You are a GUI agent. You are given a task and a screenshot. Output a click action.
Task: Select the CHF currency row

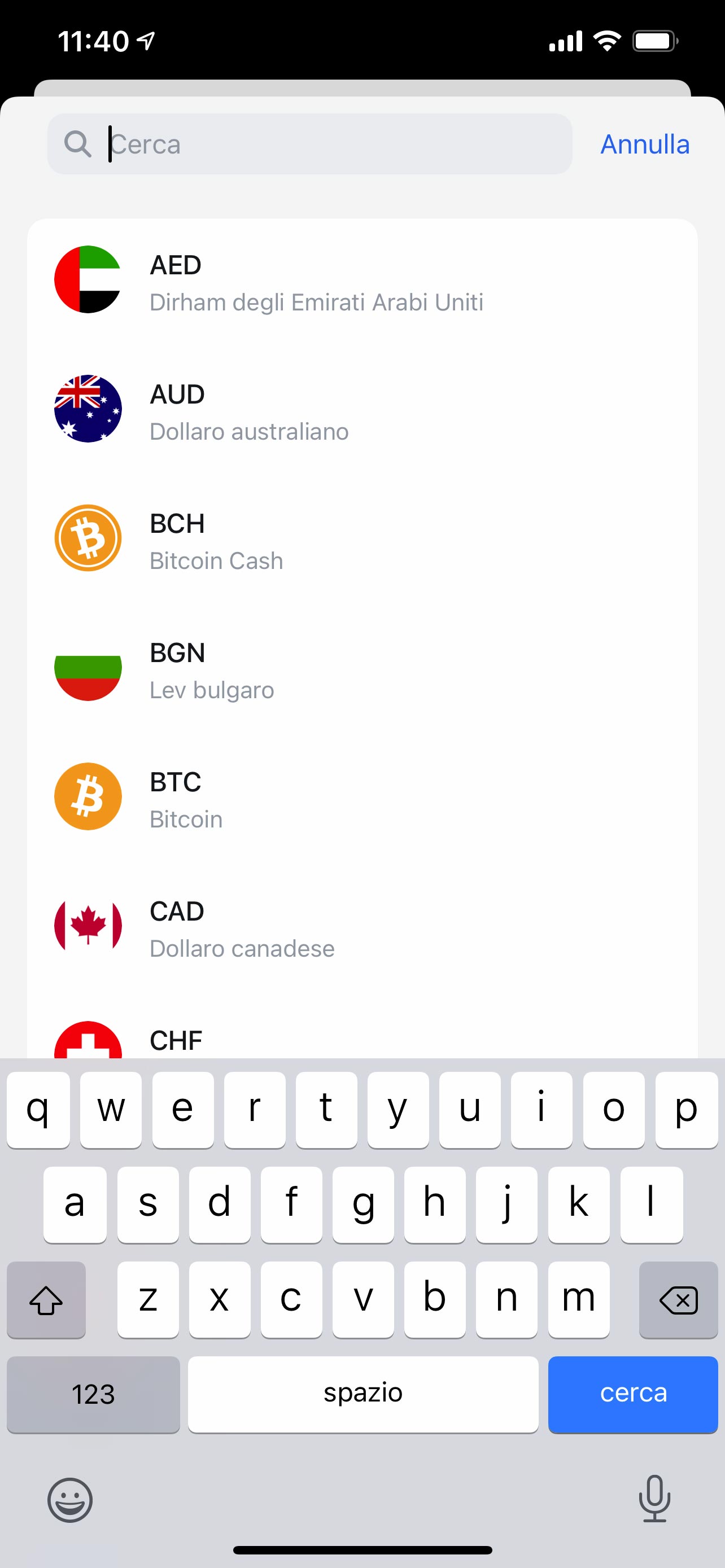(x=362, y=1026)
